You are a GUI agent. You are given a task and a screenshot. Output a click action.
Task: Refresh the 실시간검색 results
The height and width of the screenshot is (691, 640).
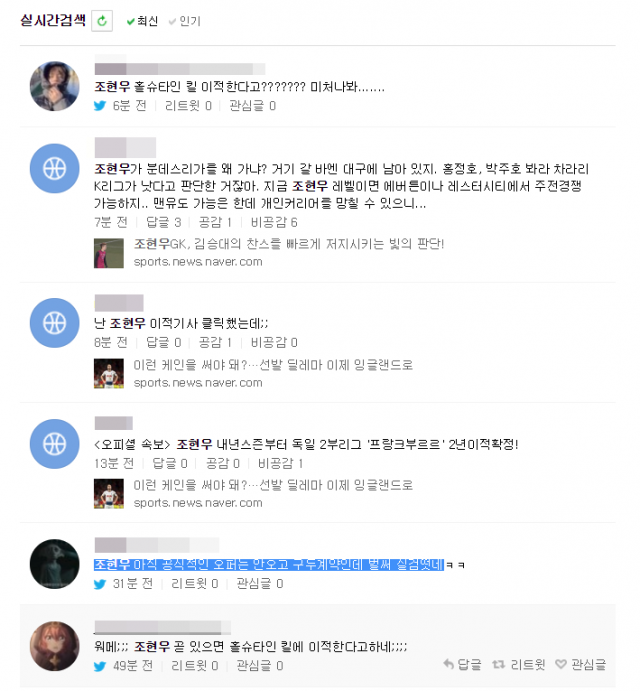[103, 21]
